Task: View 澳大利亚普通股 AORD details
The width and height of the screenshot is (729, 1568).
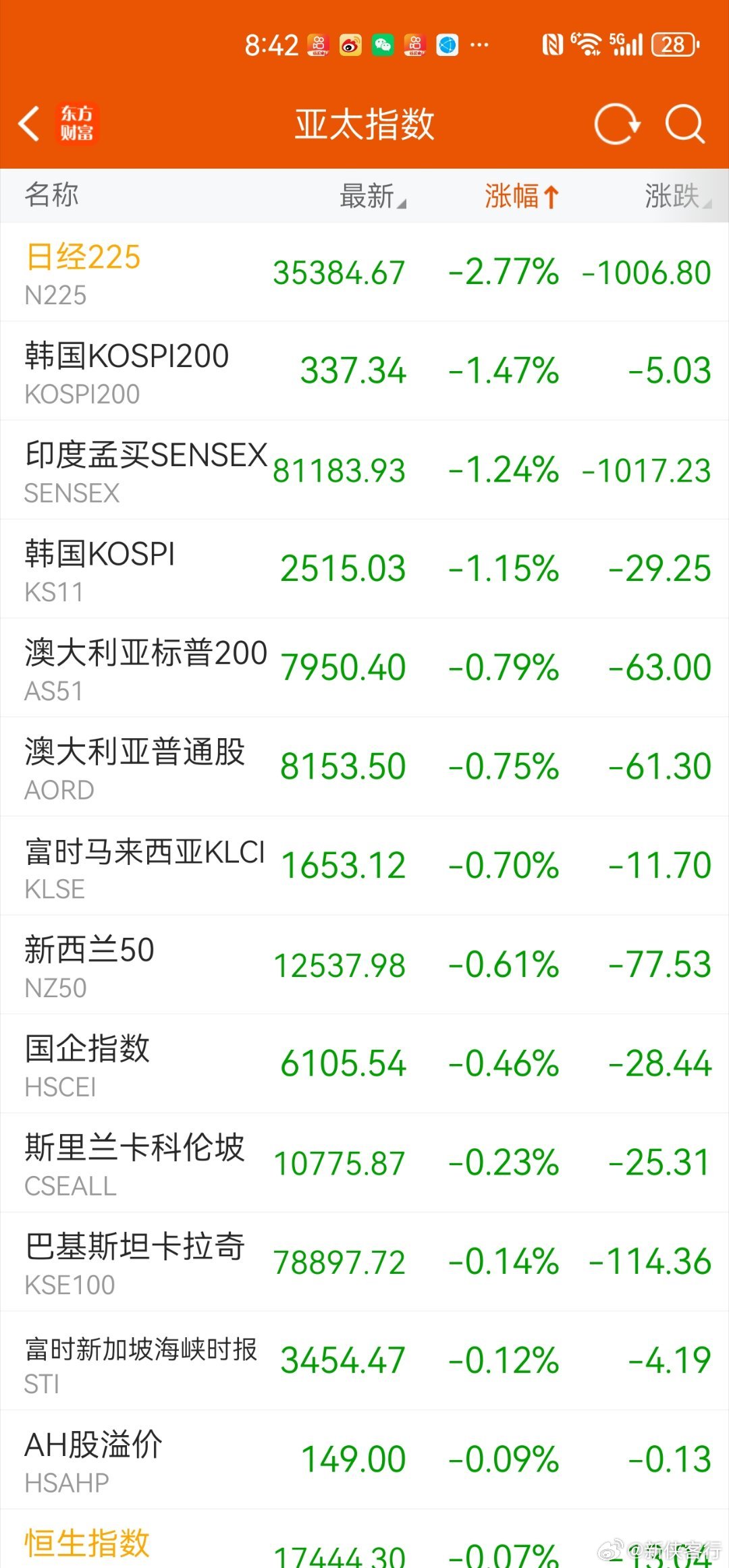Action: (364, 767)
